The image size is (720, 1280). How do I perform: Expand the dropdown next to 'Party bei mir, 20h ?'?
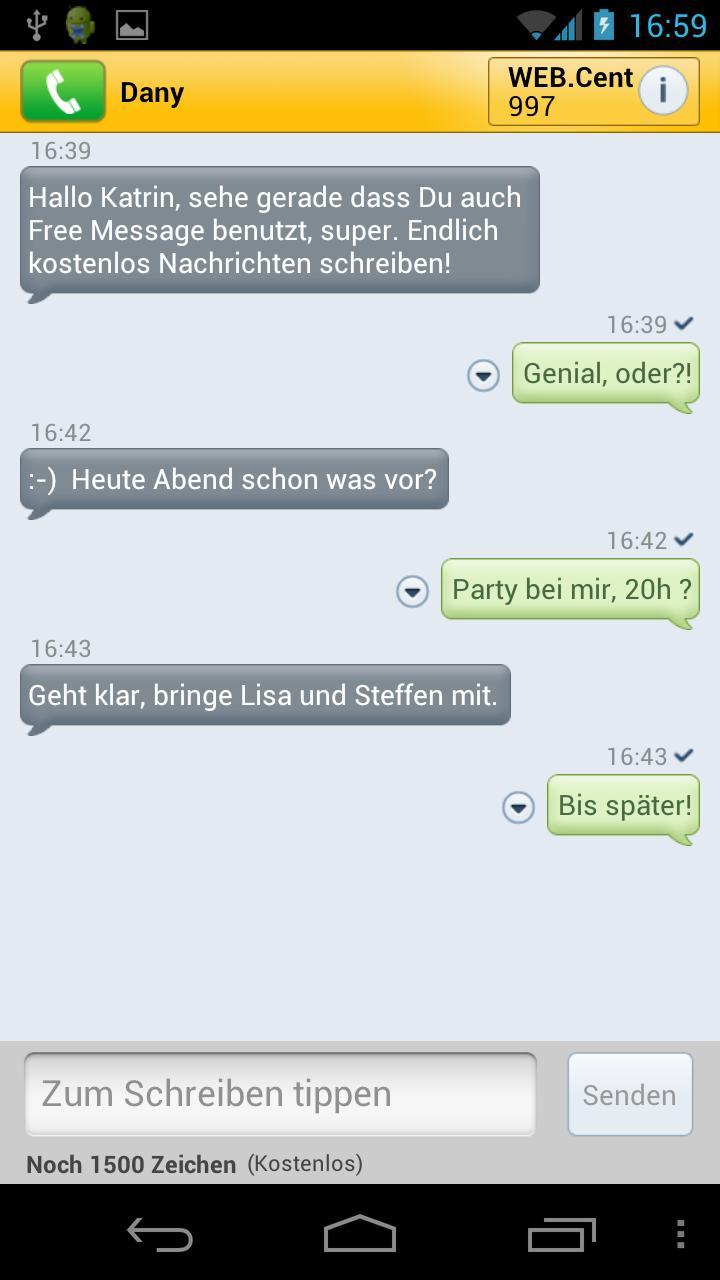(x=412, y=591)
